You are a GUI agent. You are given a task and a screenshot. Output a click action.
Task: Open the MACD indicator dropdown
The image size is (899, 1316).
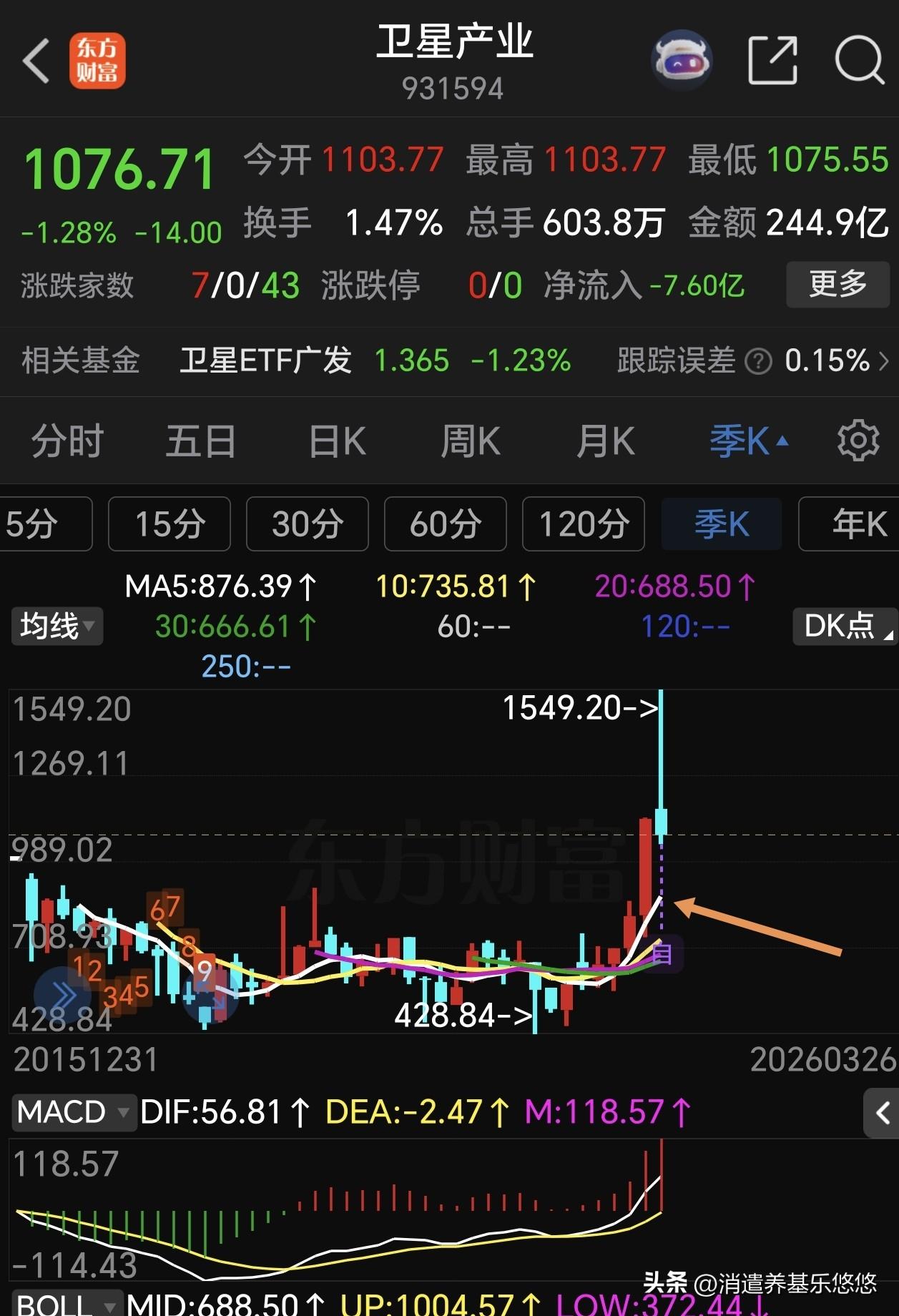coord(74,1114)
